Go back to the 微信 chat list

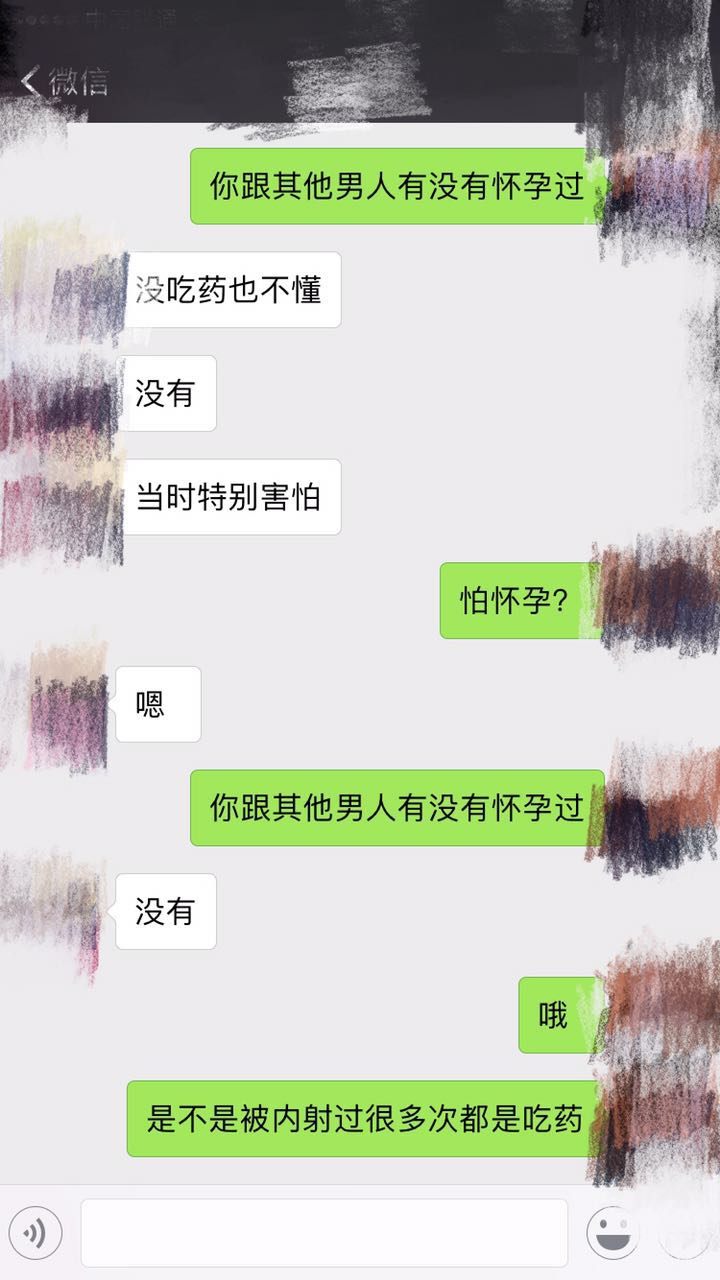coord(64,81)
